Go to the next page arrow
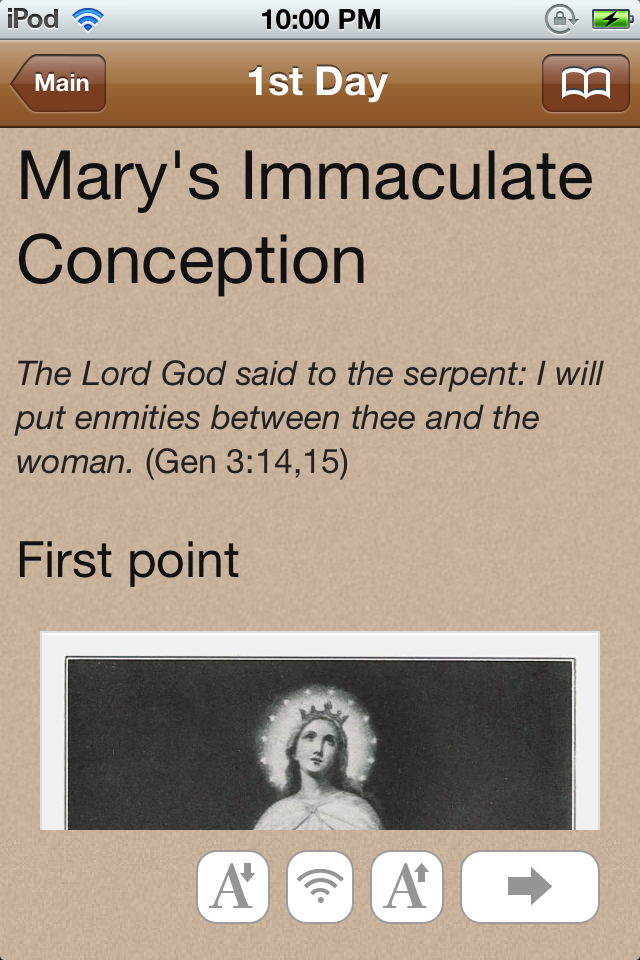640x960 pixels. [x=529, y=887]
